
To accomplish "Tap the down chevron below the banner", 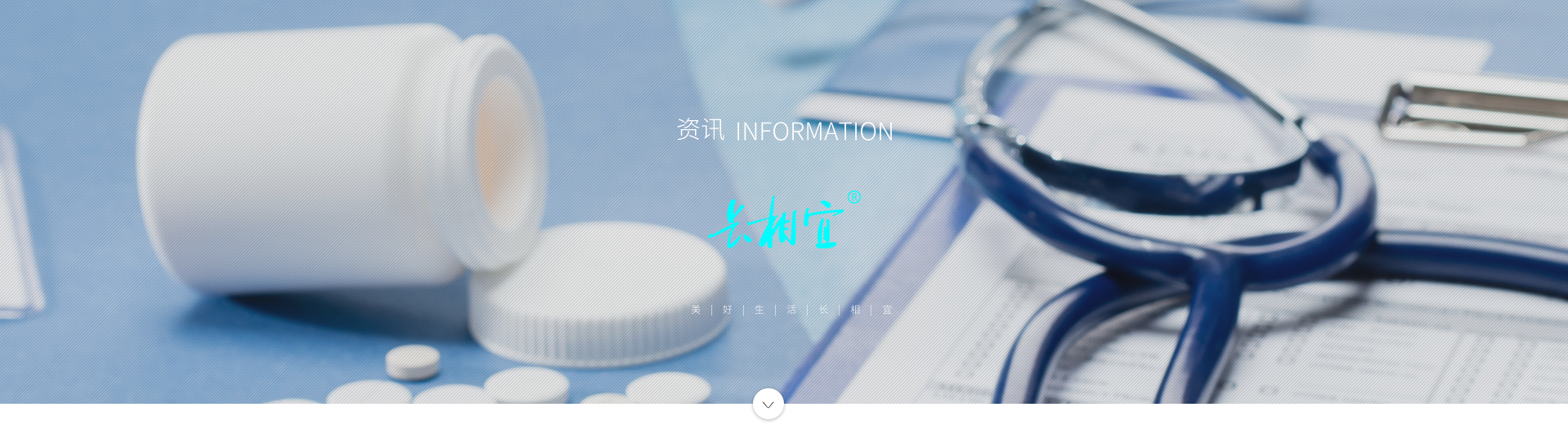I will [x=768, y=405].
